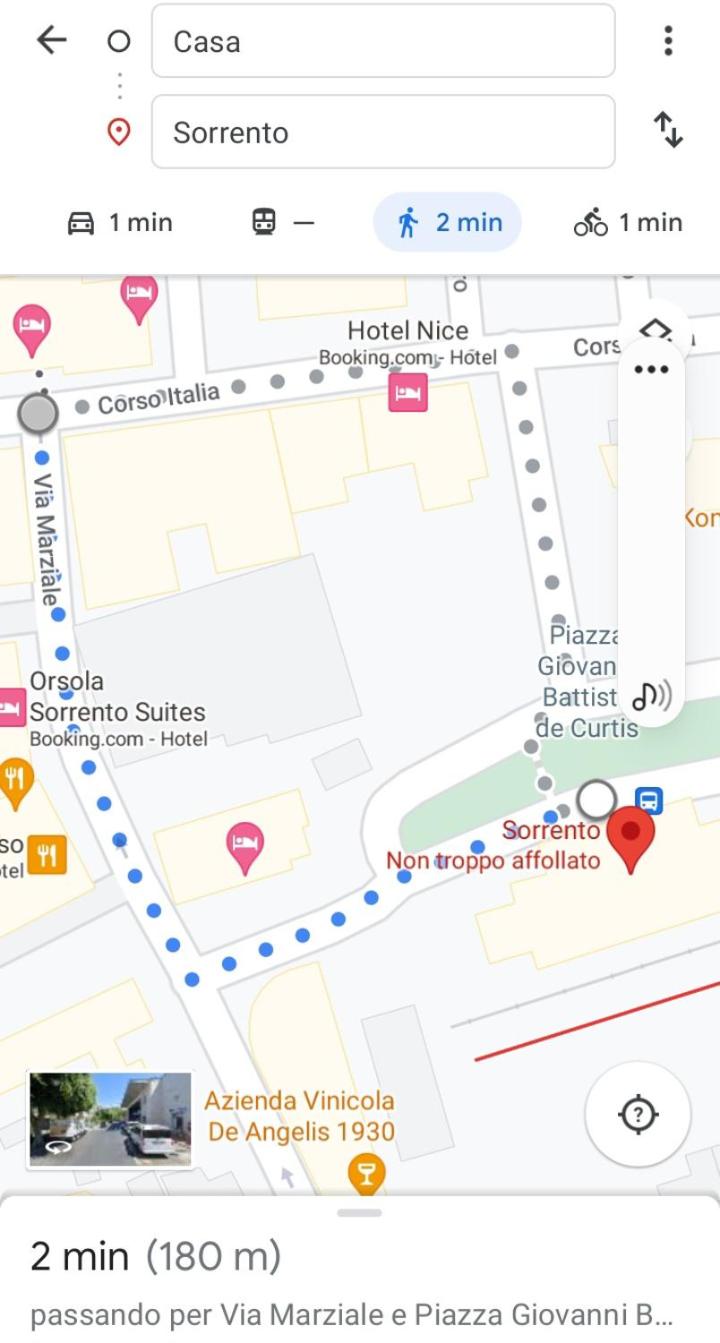Toggle the voice guidance sound icon

click(652, 695)
